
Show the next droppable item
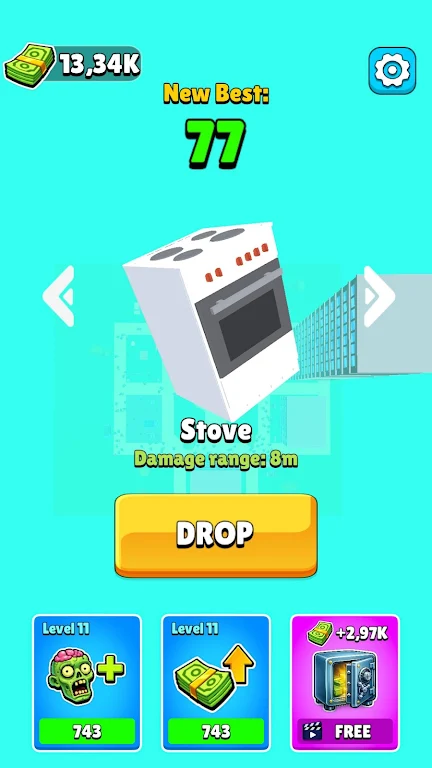[379, 296]
